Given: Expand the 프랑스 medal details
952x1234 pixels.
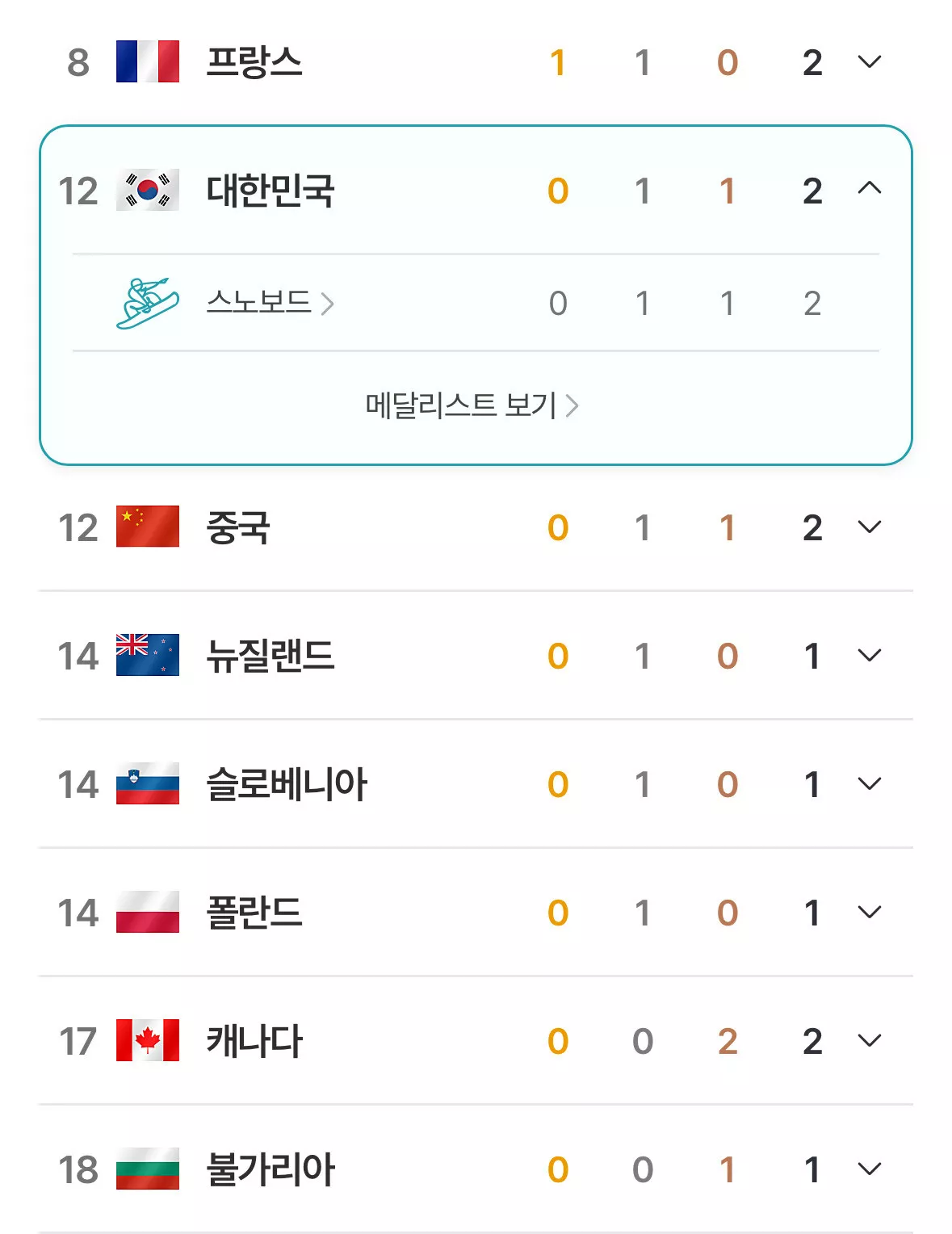Looking at the screenshot, I should tap(869, 62).
